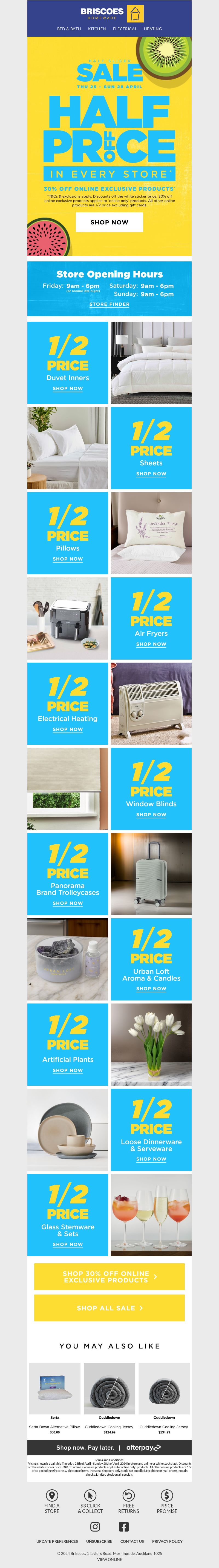This screenshot has width=219, height=1568.
Task: Shop now for half price Window Blinds
Action: [x=151, y=814]
